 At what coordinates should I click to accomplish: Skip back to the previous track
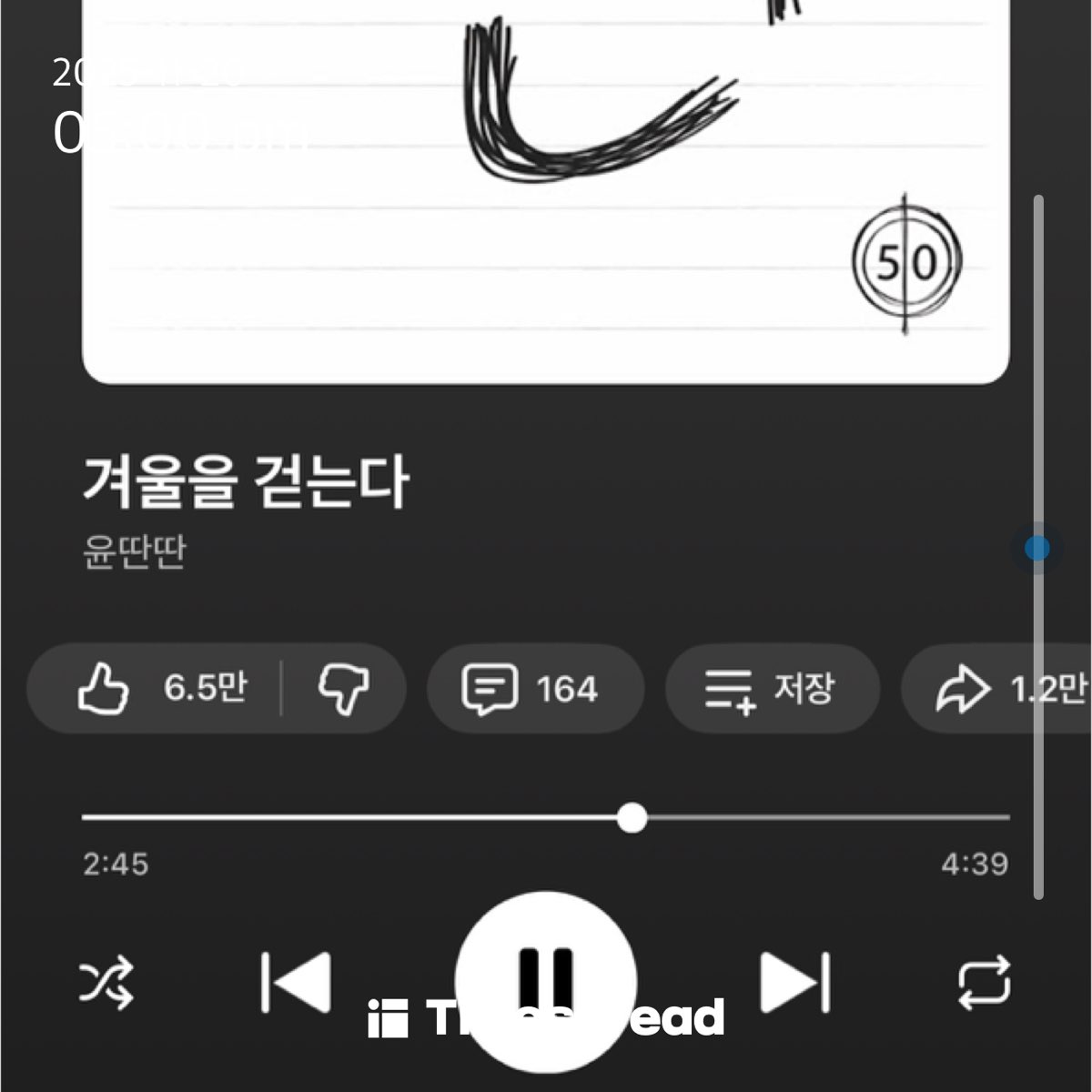tap(296, 983)
